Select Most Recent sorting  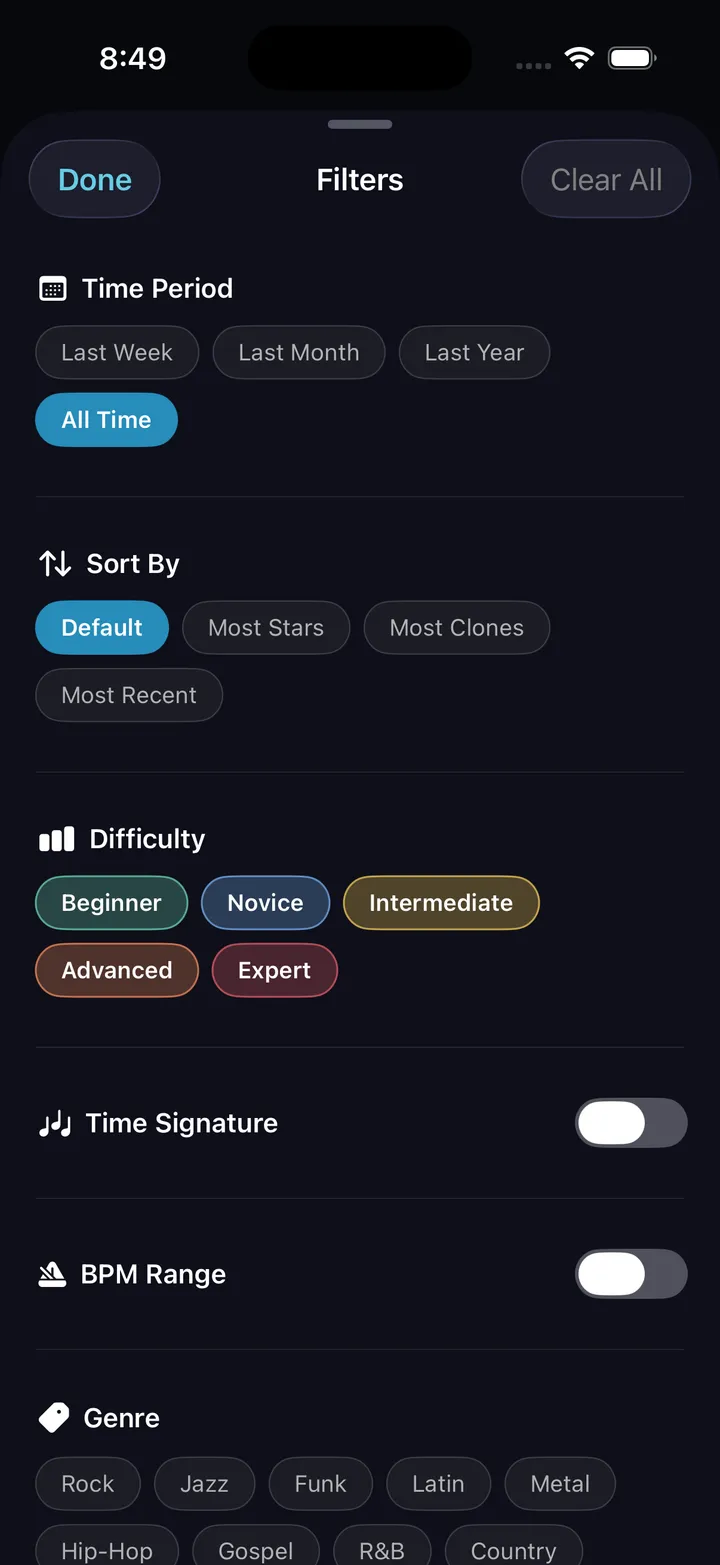pos(129,695)
